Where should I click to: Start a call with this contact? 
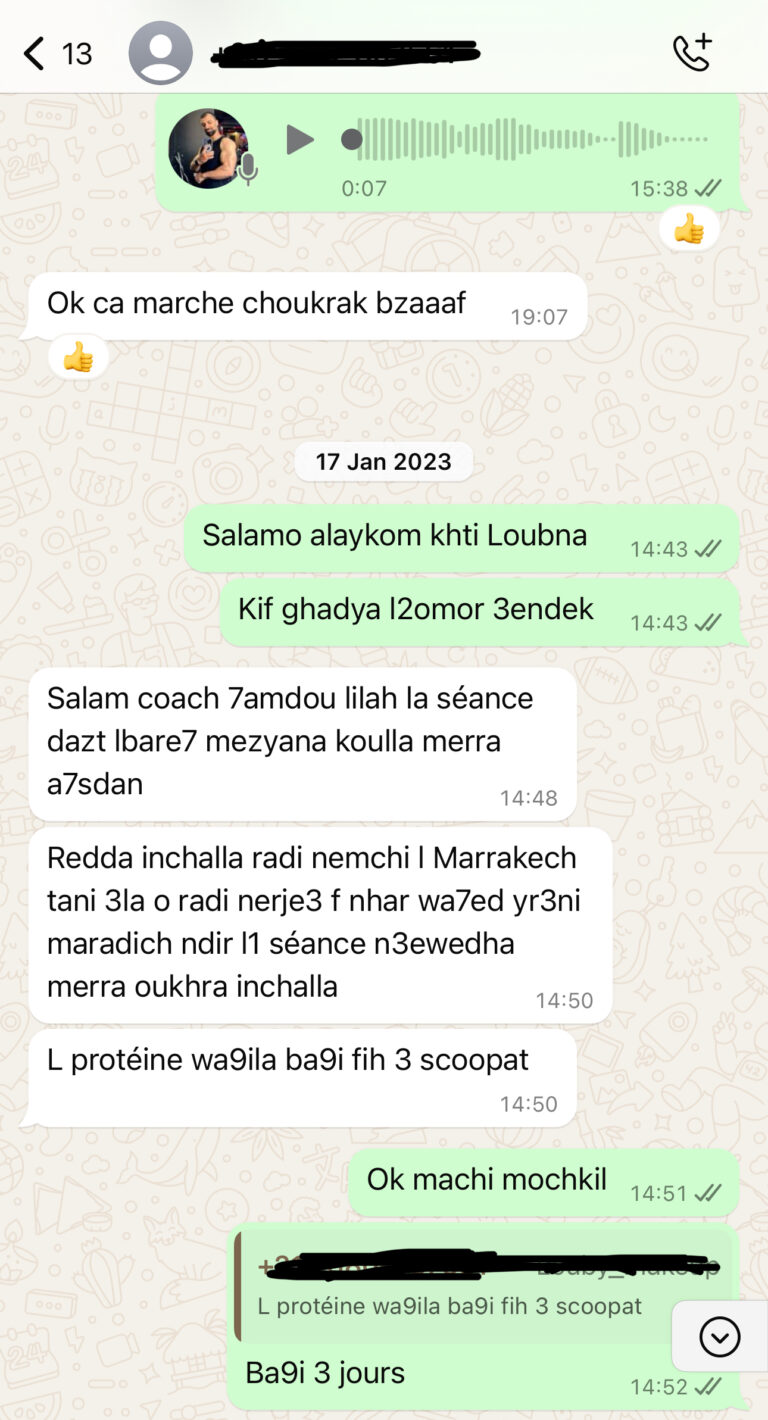tap(691, 53)
